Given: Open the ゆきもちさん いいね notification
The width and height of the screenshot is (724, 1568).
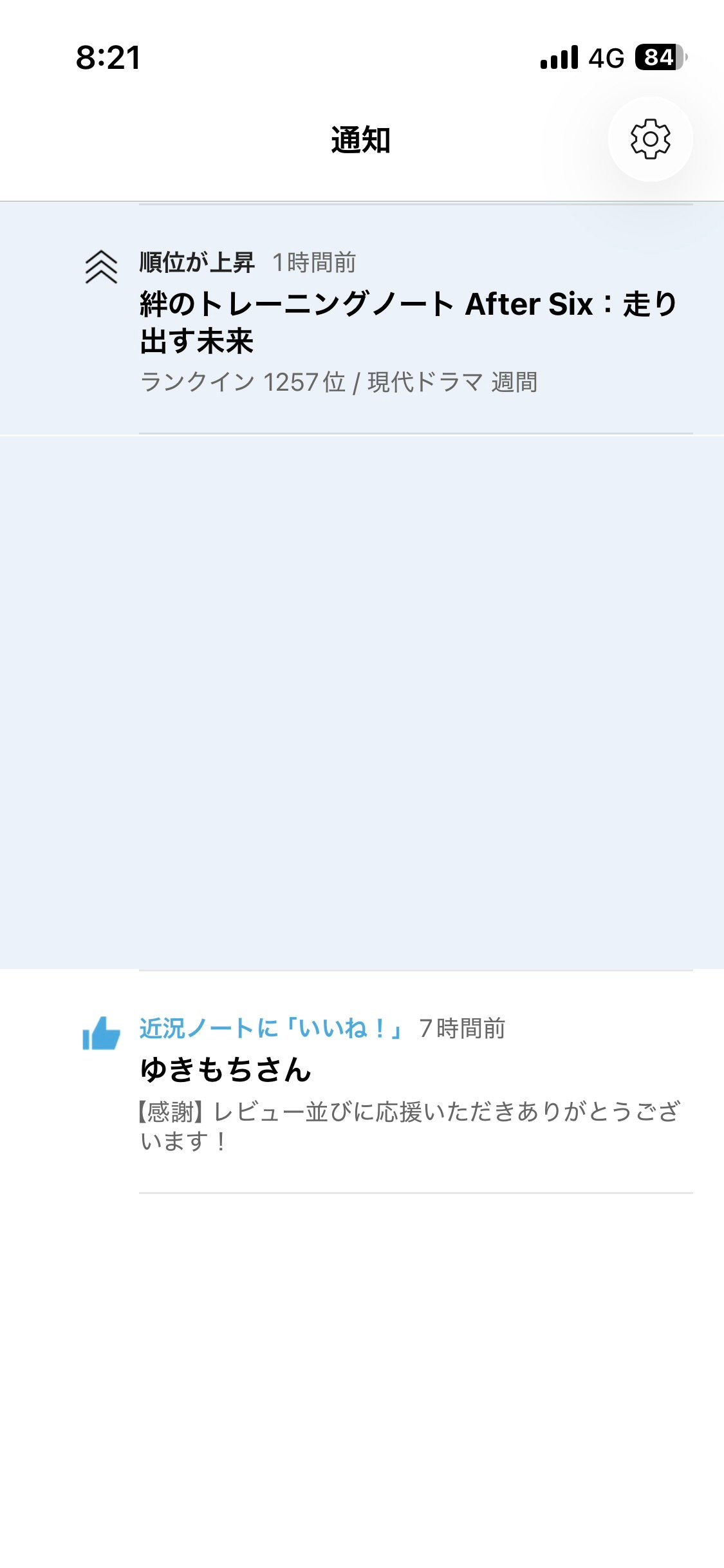Looking at the screenshot, I should [x=362, y=1082].
